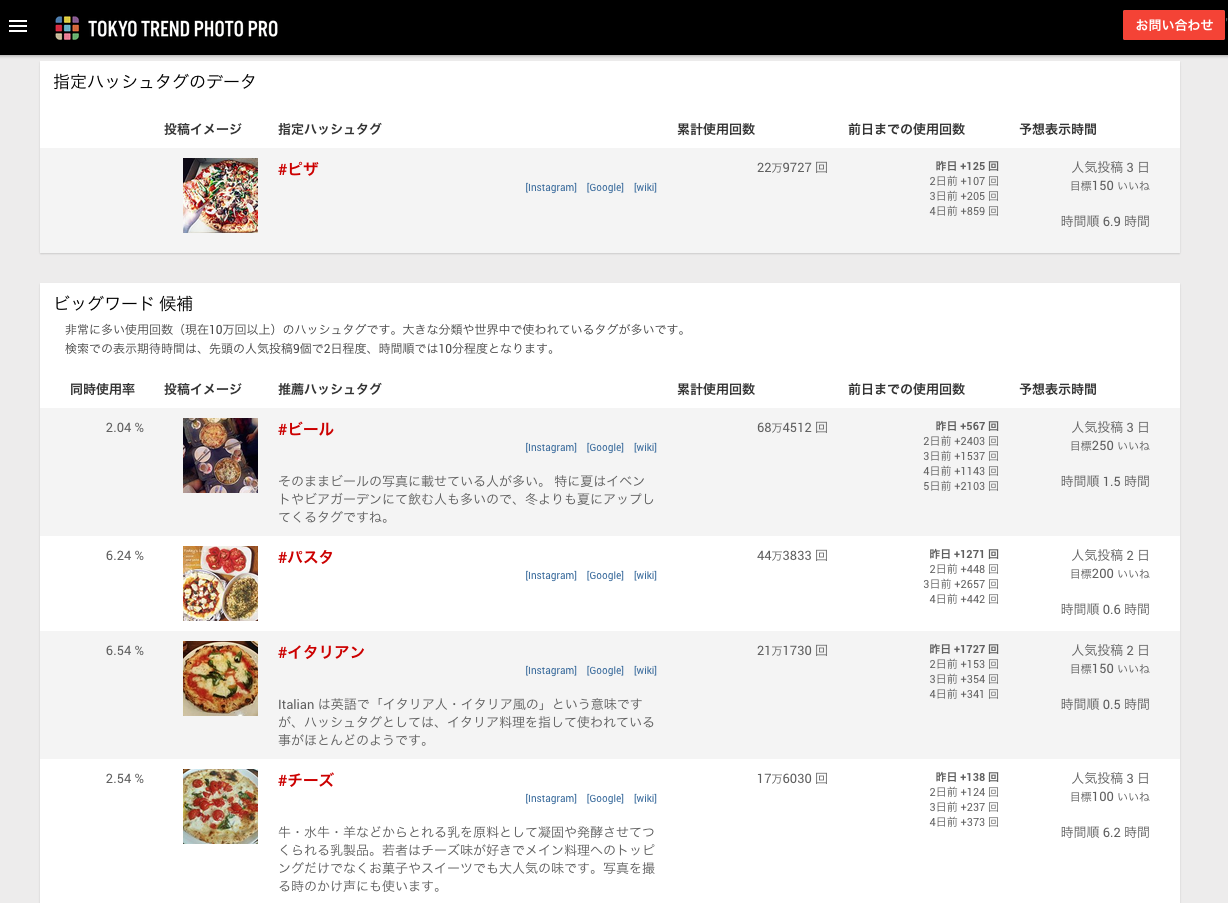Open wiki link for #イタリアン

645,671
